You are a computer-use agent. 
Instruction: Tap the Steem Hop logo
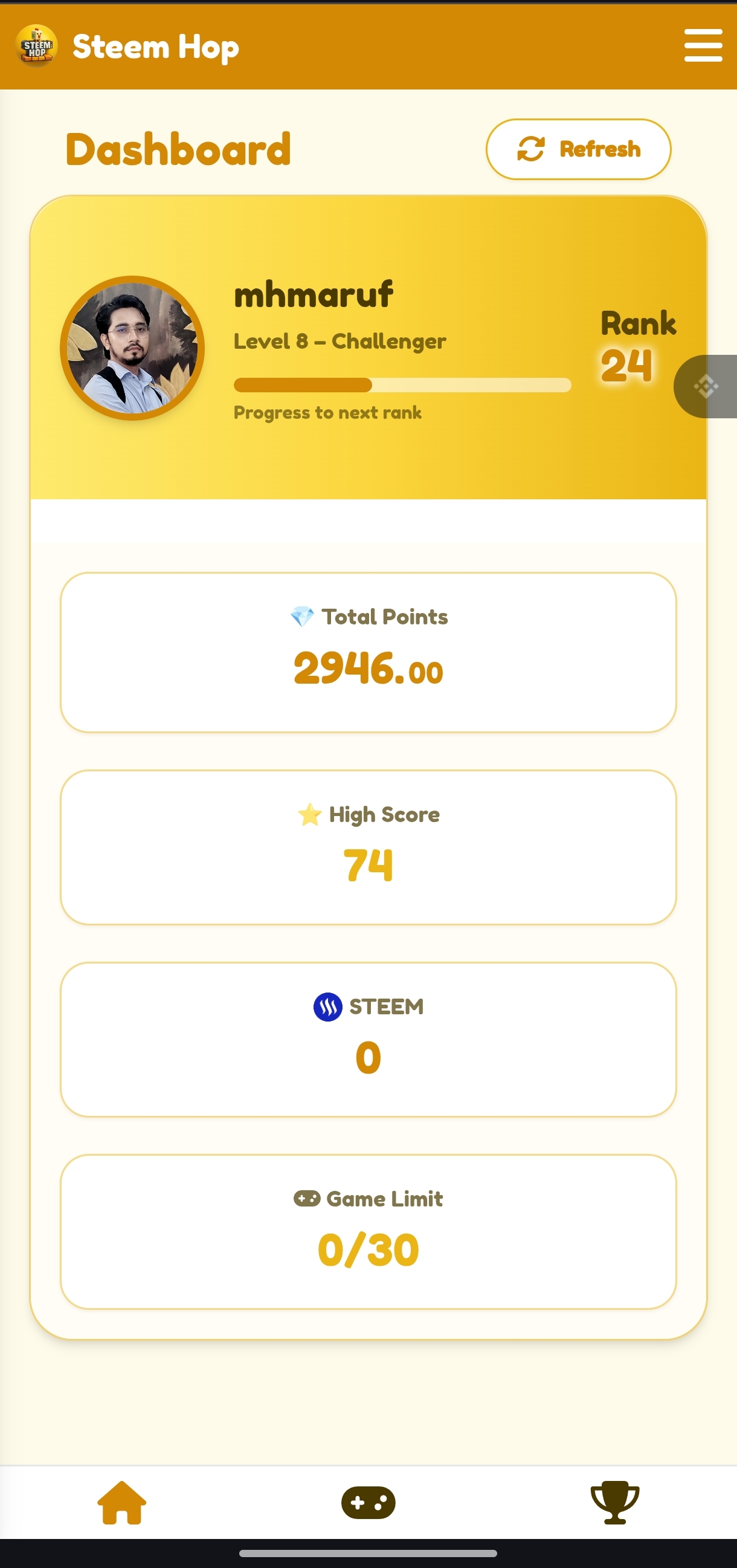pyautogui.click(x=36, y=46)
